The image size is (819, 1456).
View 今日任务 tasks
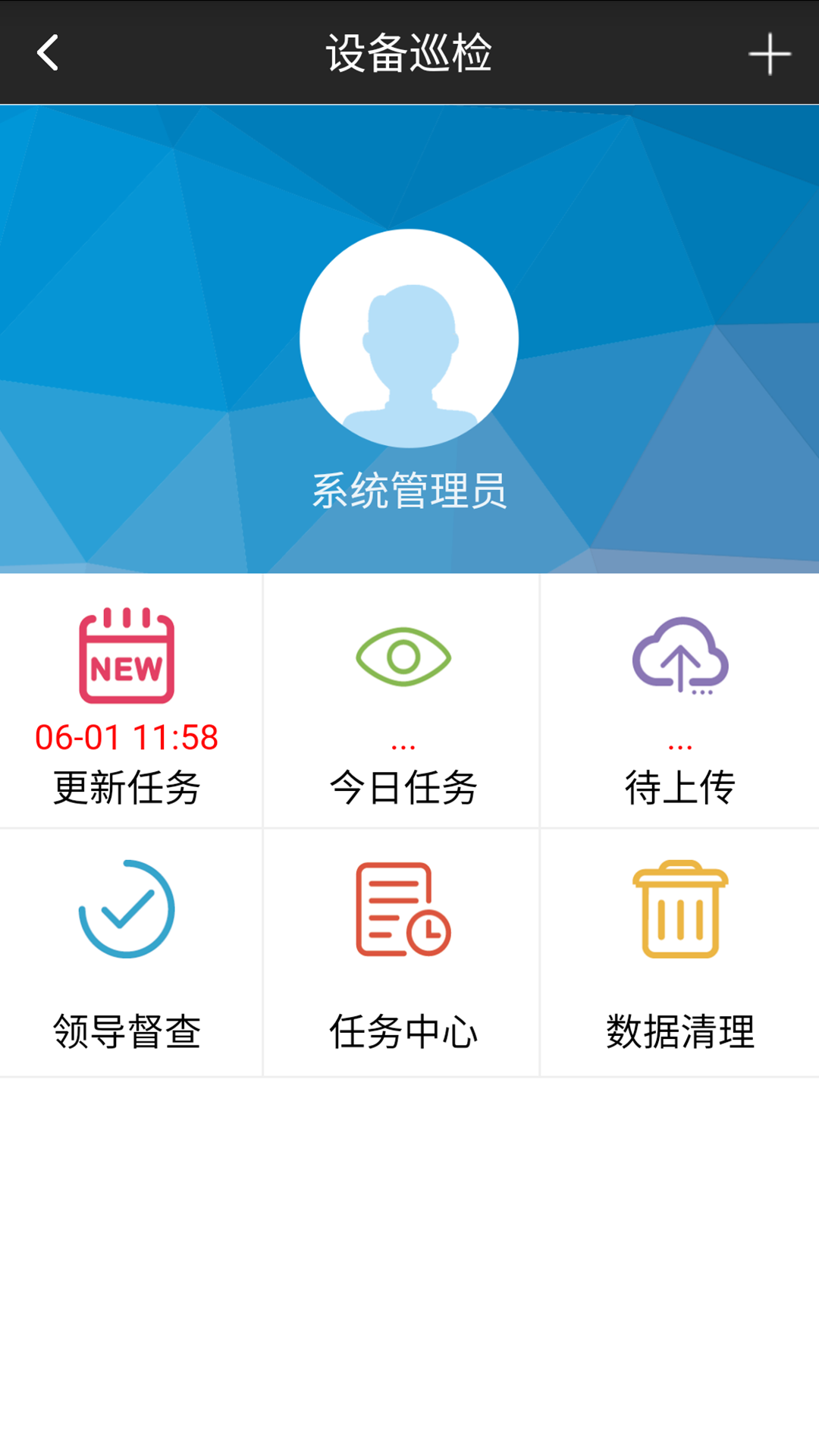pos(403,701)
